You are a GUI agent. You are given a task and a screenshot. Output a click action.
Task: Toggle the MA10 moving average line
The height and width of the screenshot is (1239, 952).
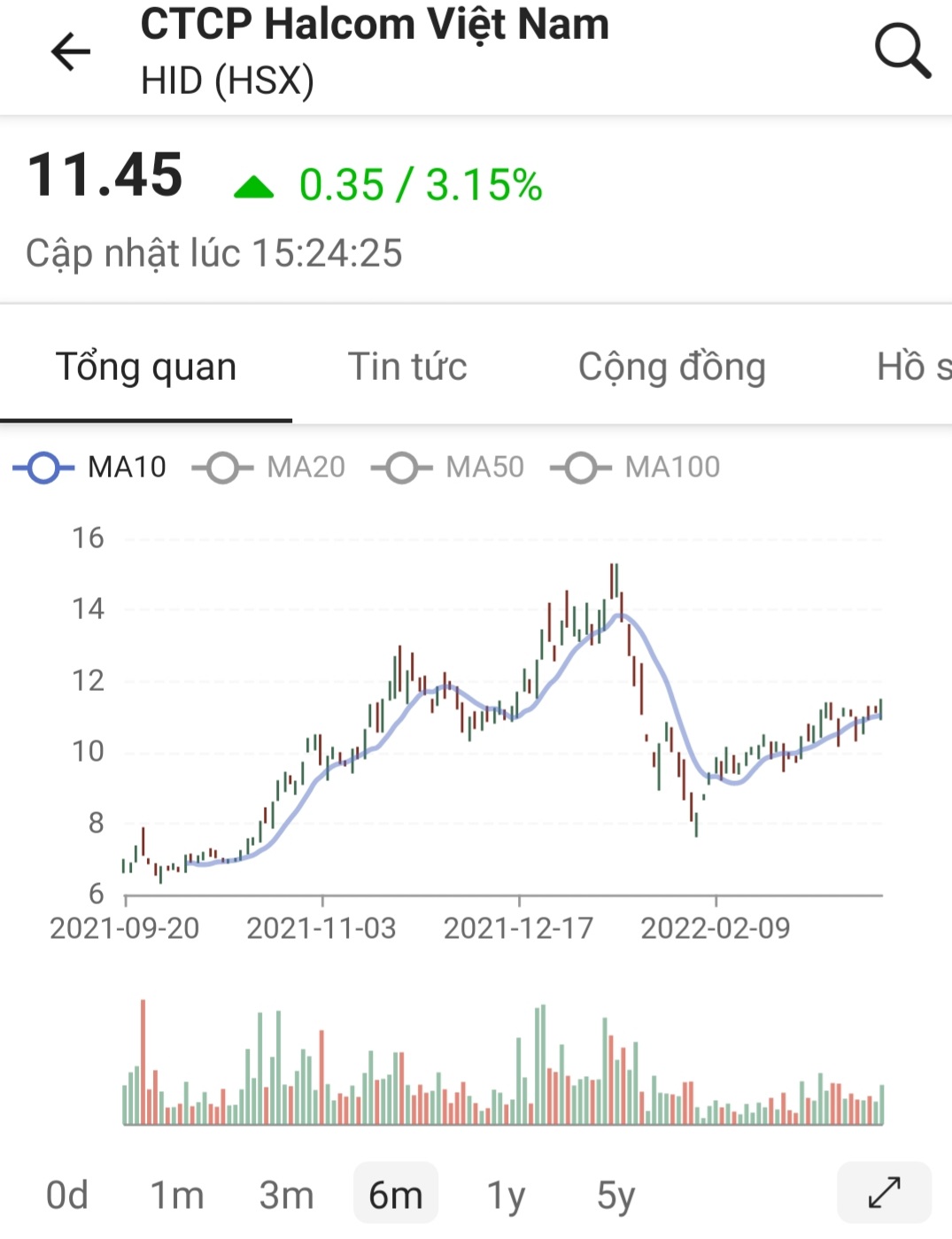[x=90, y=467]
